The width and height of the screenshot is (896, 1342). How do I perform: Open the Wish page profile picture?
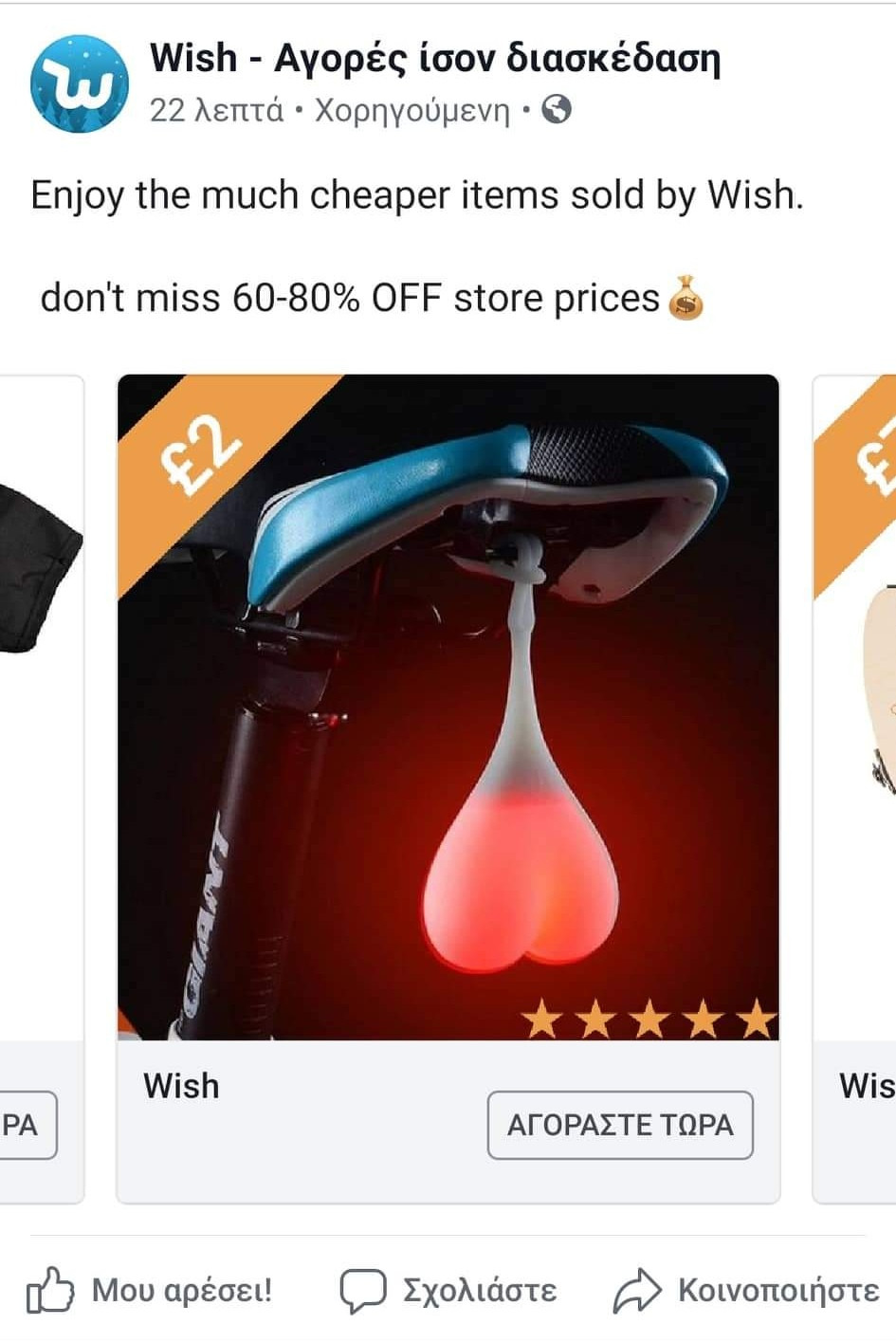click(x=79, y=83)
